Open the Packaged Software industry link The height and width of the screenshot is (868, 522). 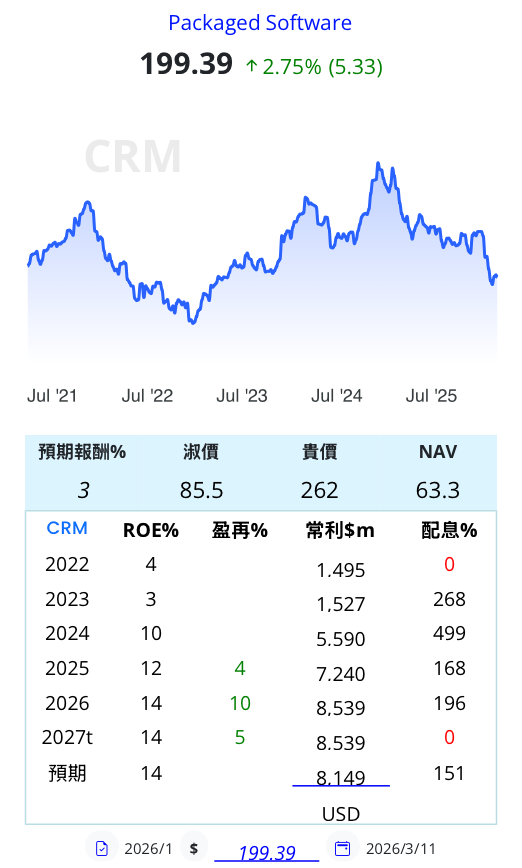[260, 23]
